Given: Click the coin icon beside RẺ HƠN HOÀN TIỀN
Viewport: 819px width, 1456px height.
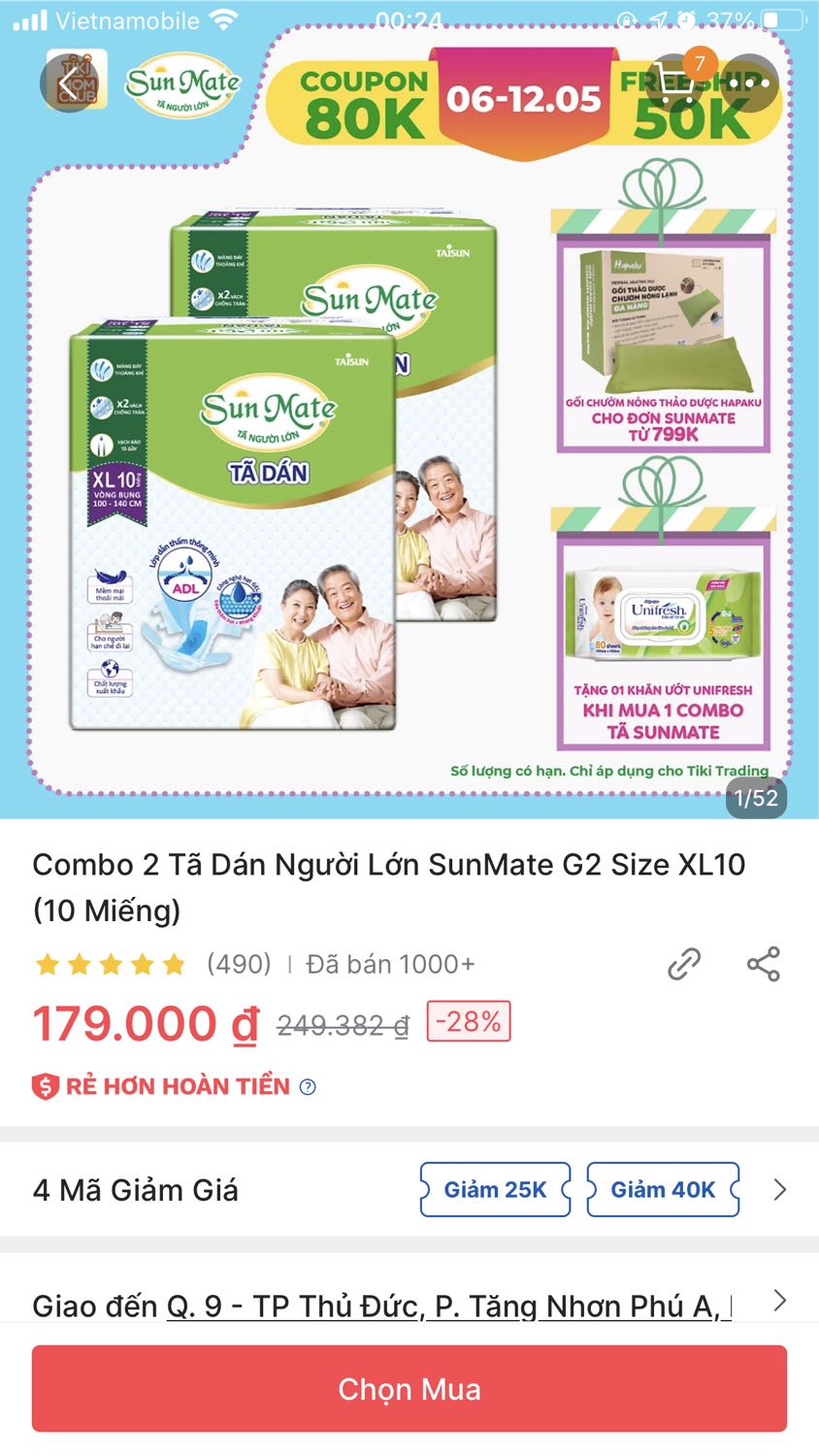Looking at the screenshot, I should click(44, 1086).
